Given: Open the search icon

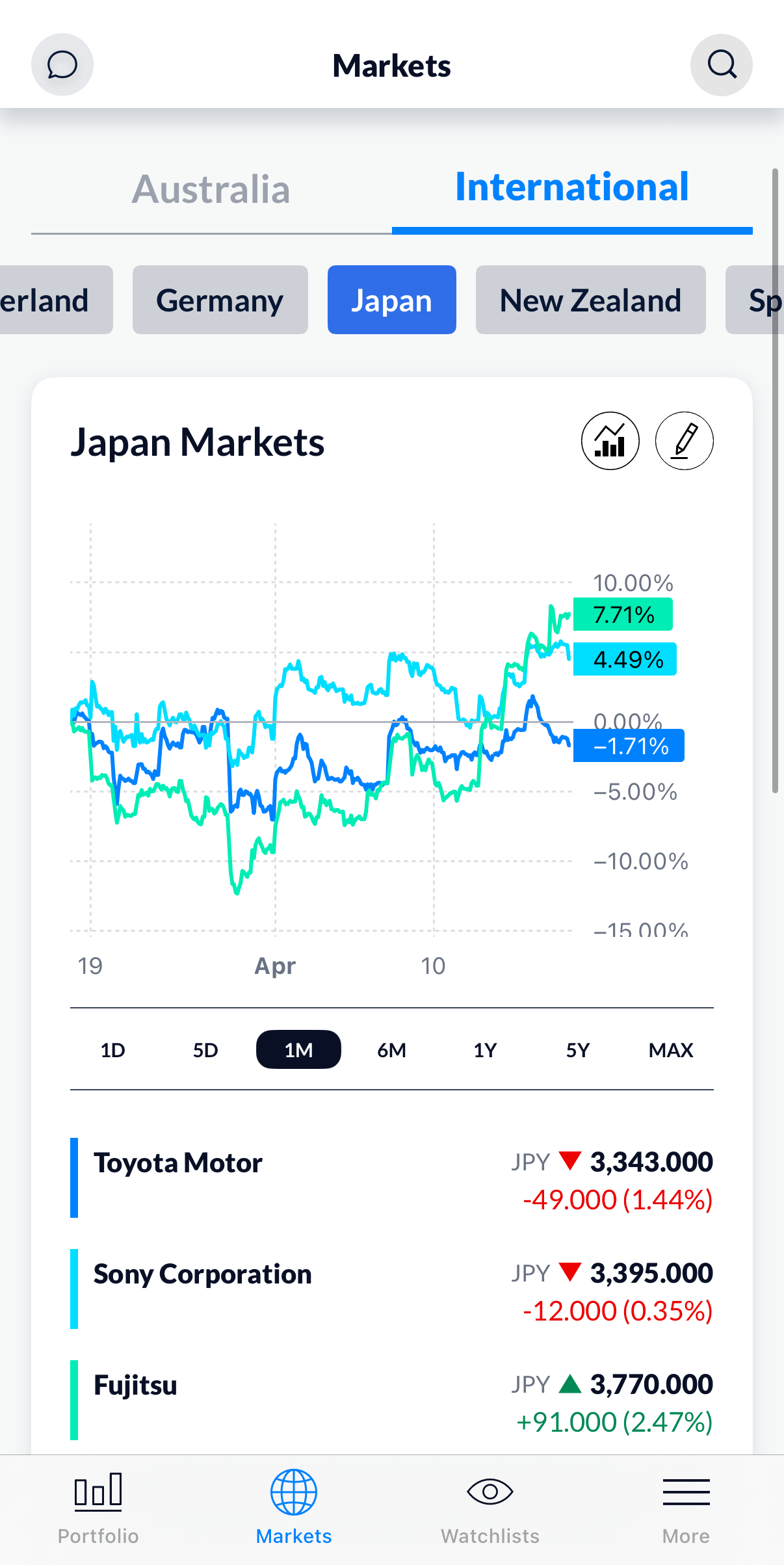Looking at the screenshot, I should pyautogui.click(x=721, y=64).
